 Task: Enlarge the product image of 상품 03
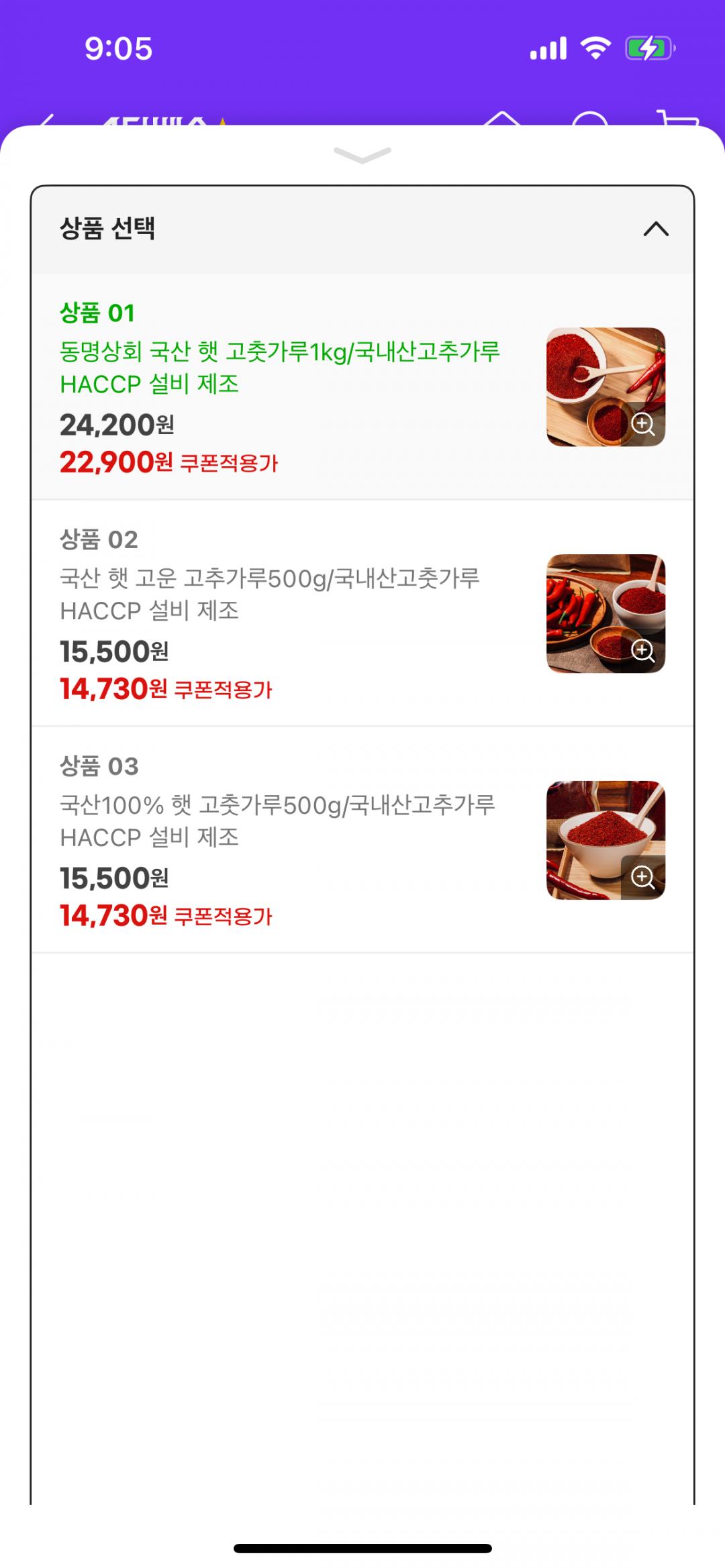tap(642, 877)
